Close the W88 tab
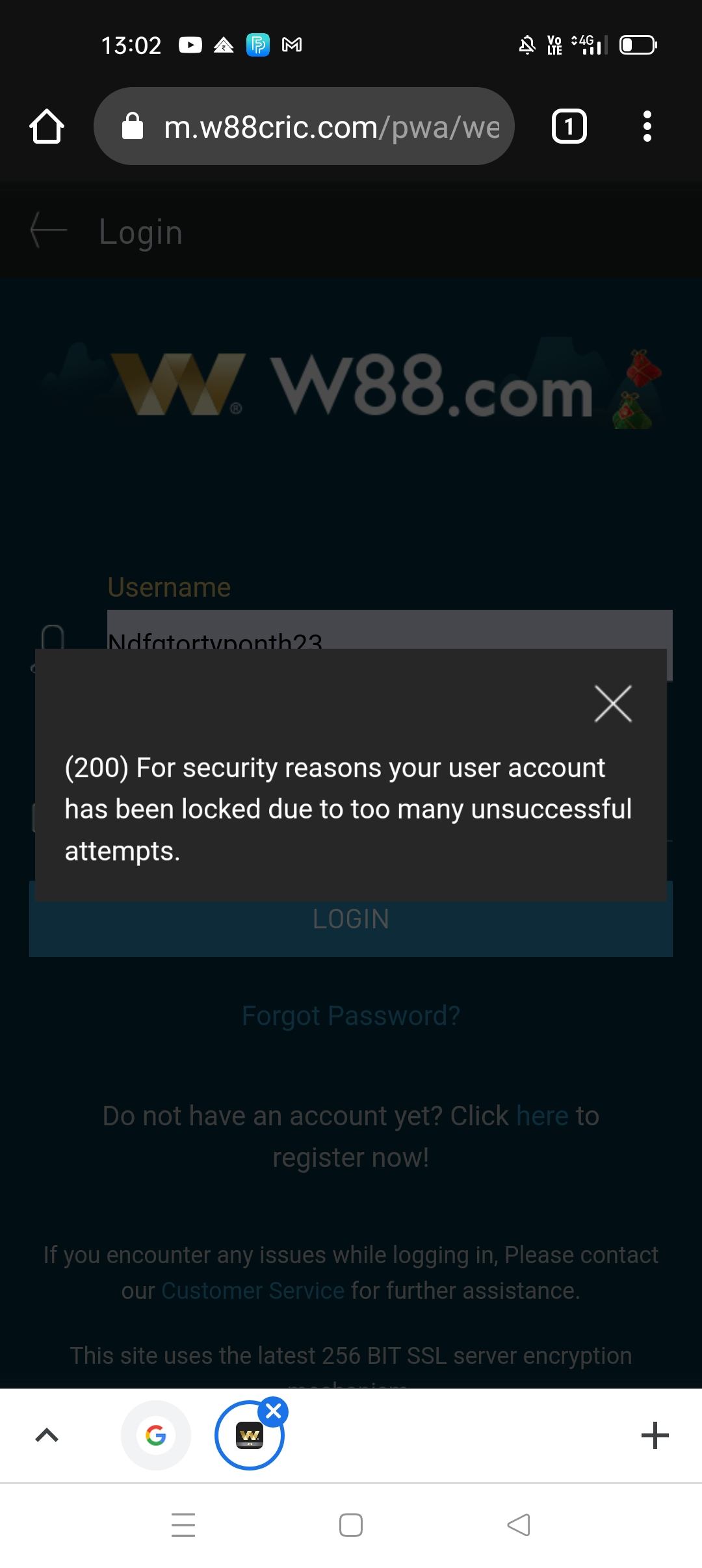The image size is (702, 1568). pyautogui.click(x=274, y=1411)
